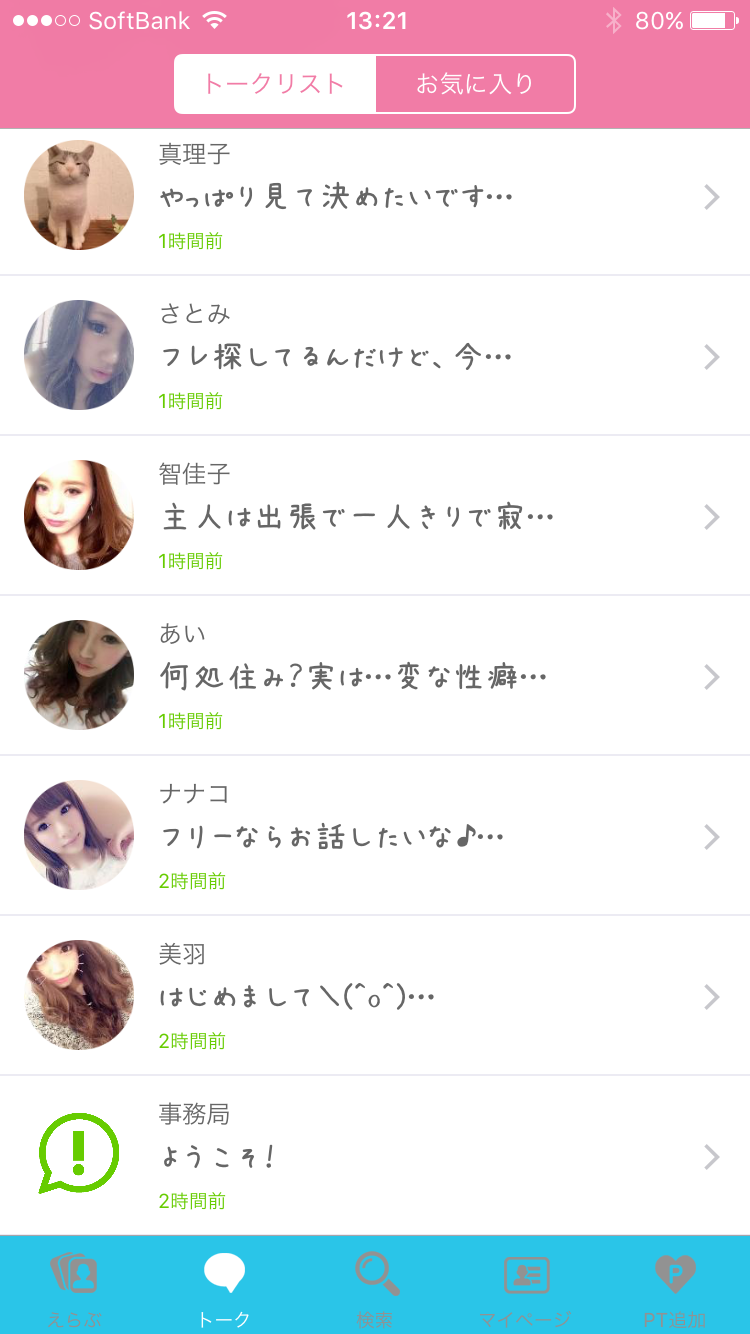Switch to the マイページ tab

[526, 1286]
